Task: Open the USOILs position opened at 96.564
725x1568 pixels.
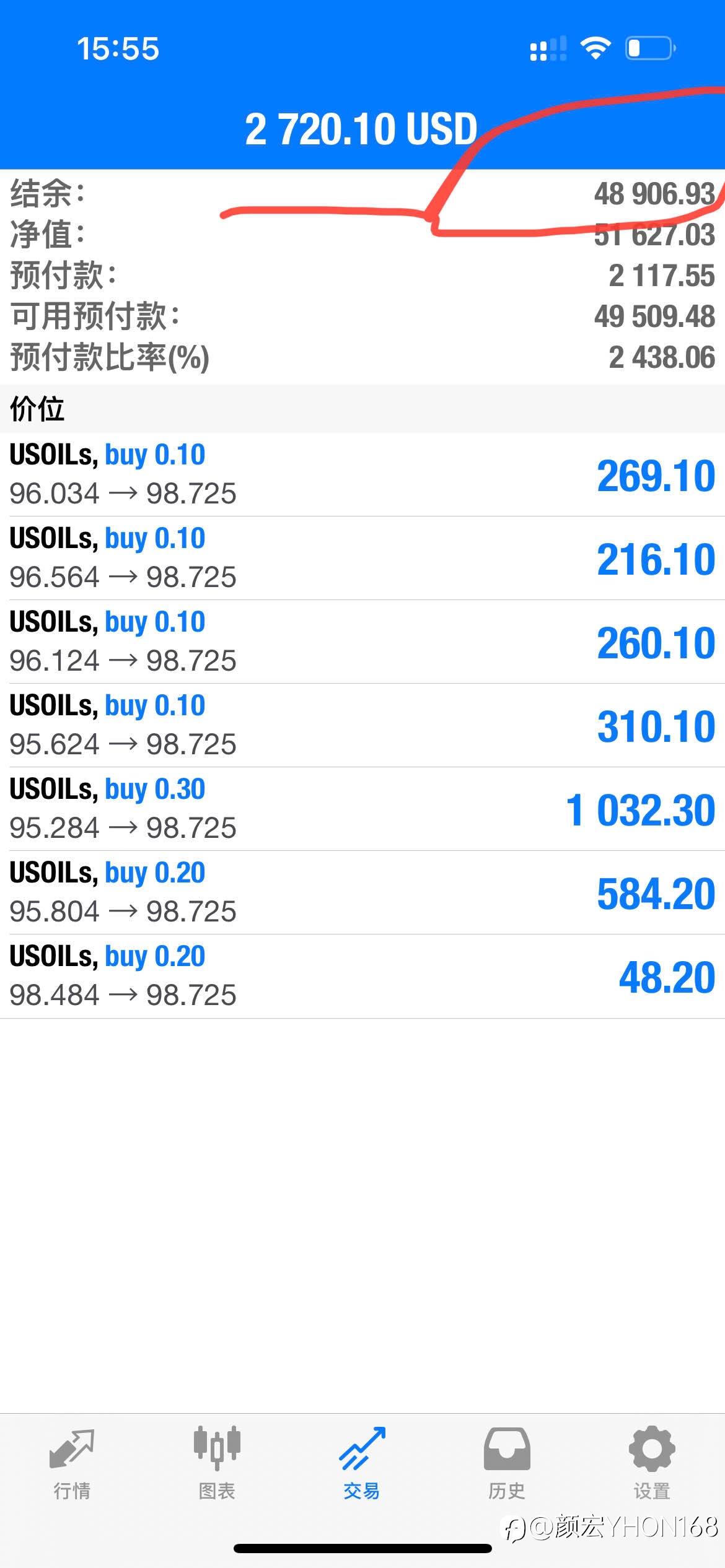Action: click(x=362, y=558)
